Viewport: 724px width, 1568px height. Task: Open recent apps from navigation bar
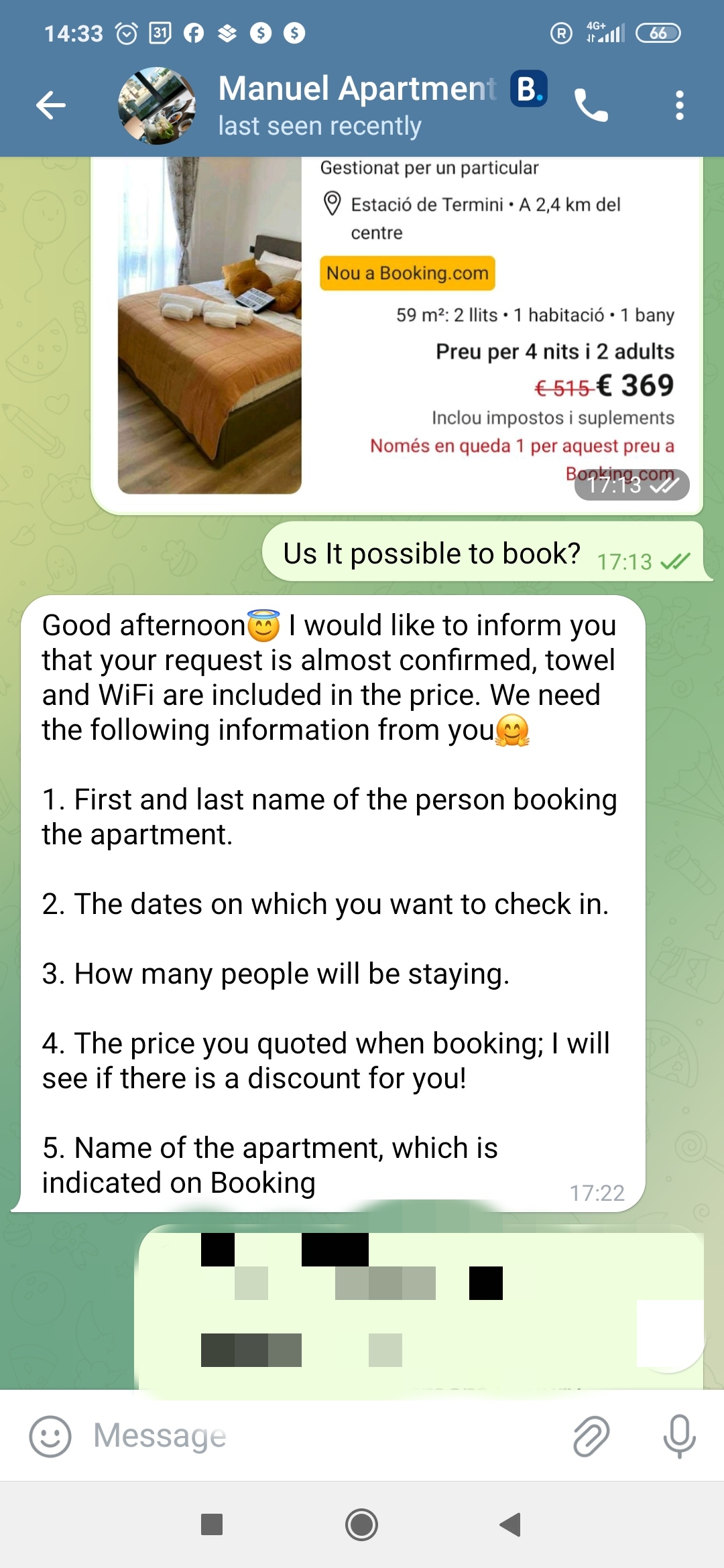coord(212,1524)
